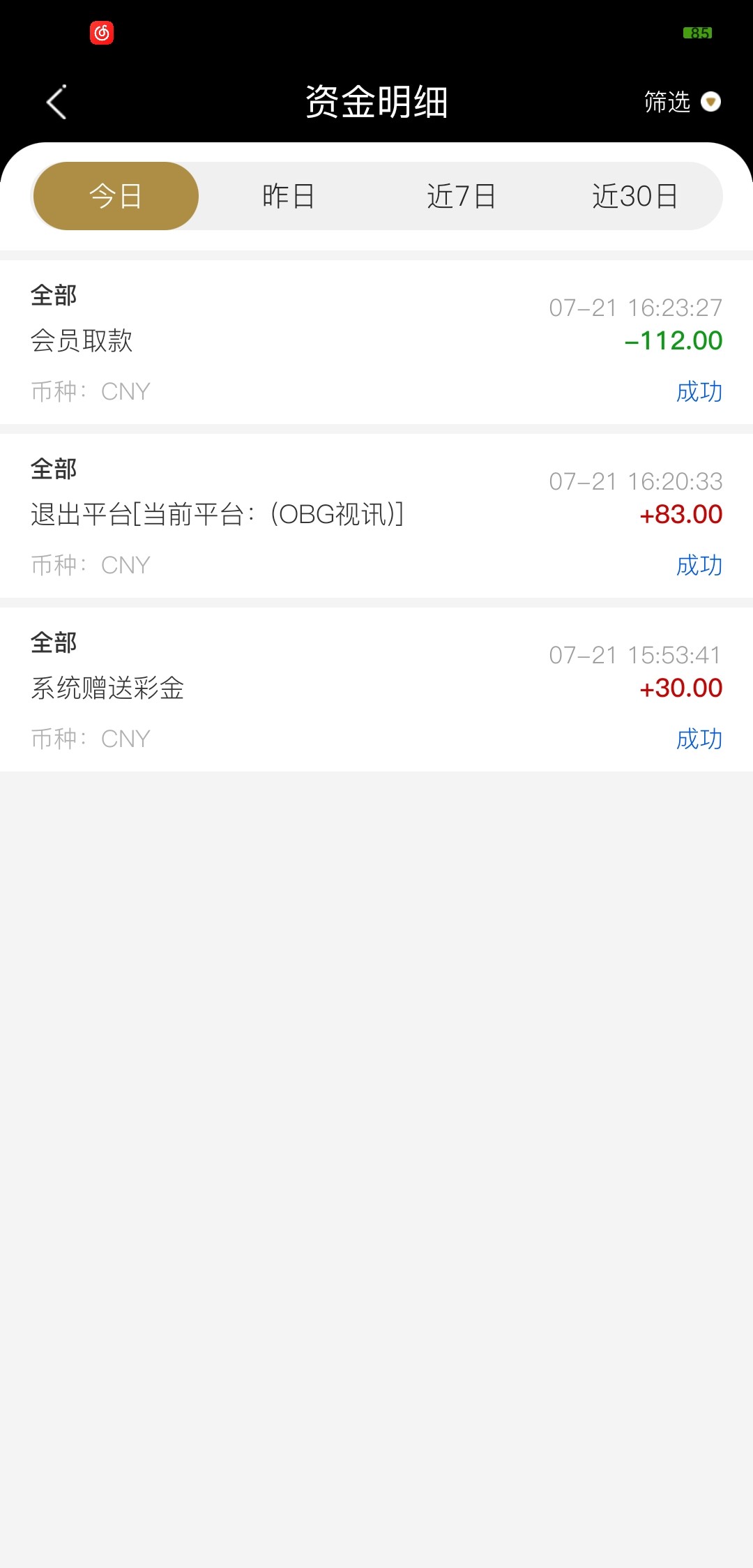
Task: Open the 系统赠送彩金 +30.00 record
Action: pyautogui.click(x=376, y=689)
